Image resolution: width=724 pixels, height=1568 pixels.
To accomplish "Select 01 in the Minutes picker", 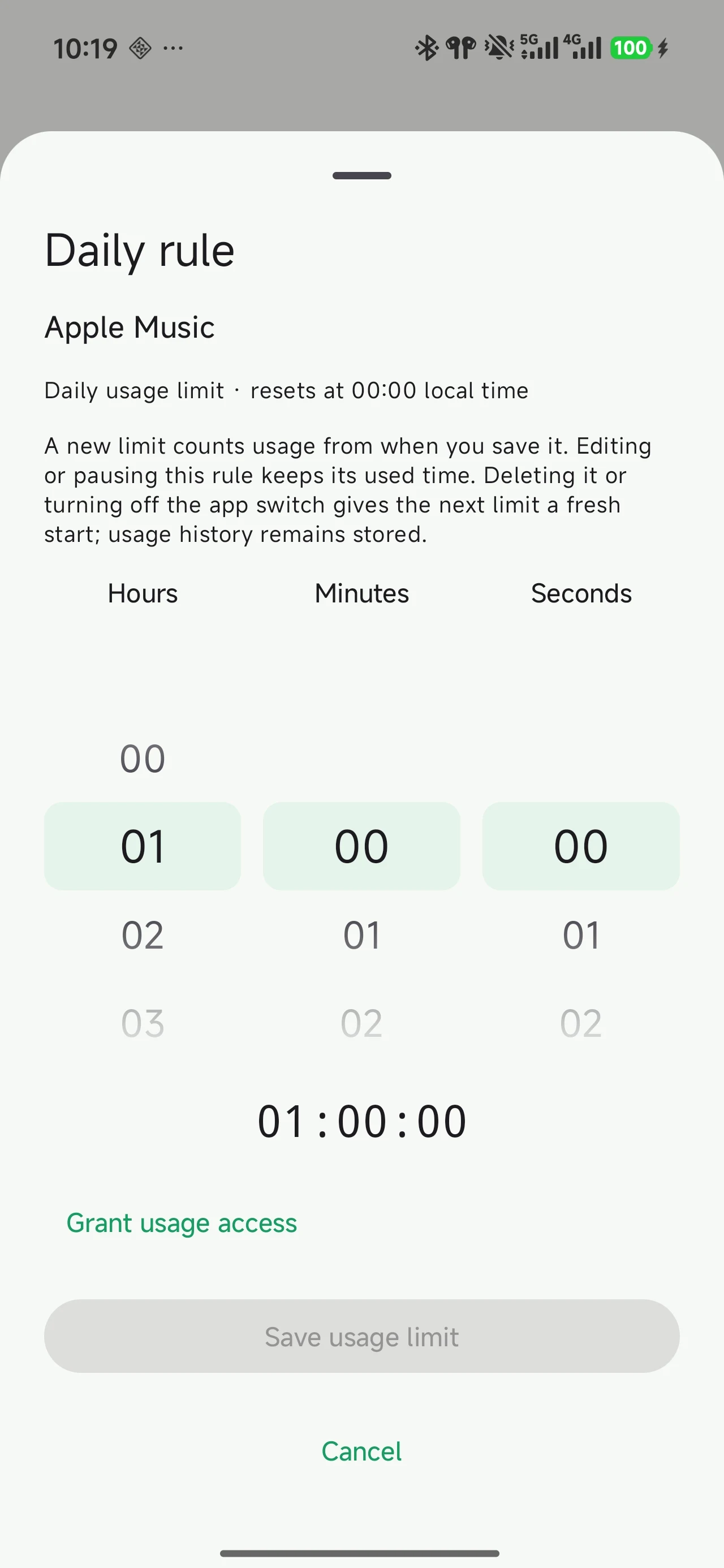I will pos(361,935).
